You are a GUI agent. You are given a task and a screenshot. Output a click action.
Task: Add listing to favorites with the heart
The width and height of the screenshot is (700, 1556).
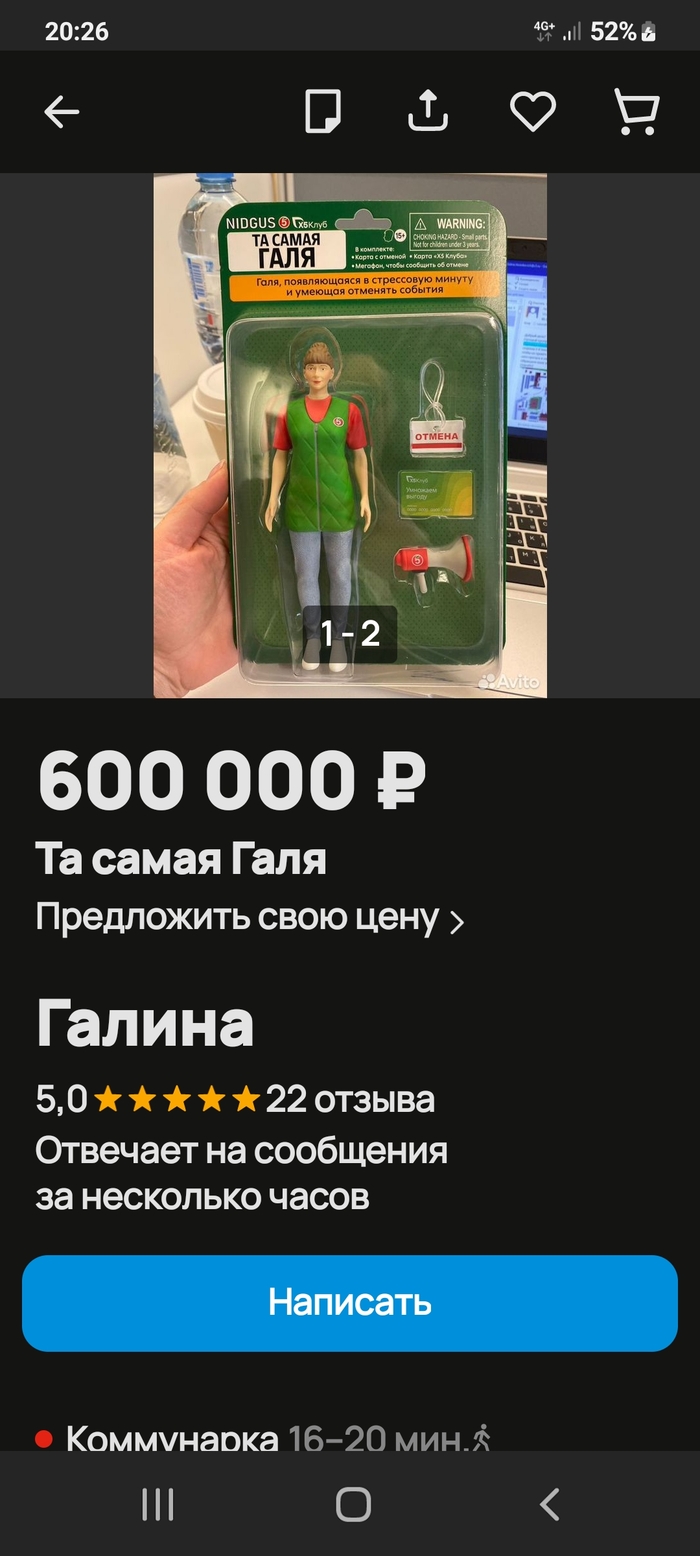tap(533, 111)
